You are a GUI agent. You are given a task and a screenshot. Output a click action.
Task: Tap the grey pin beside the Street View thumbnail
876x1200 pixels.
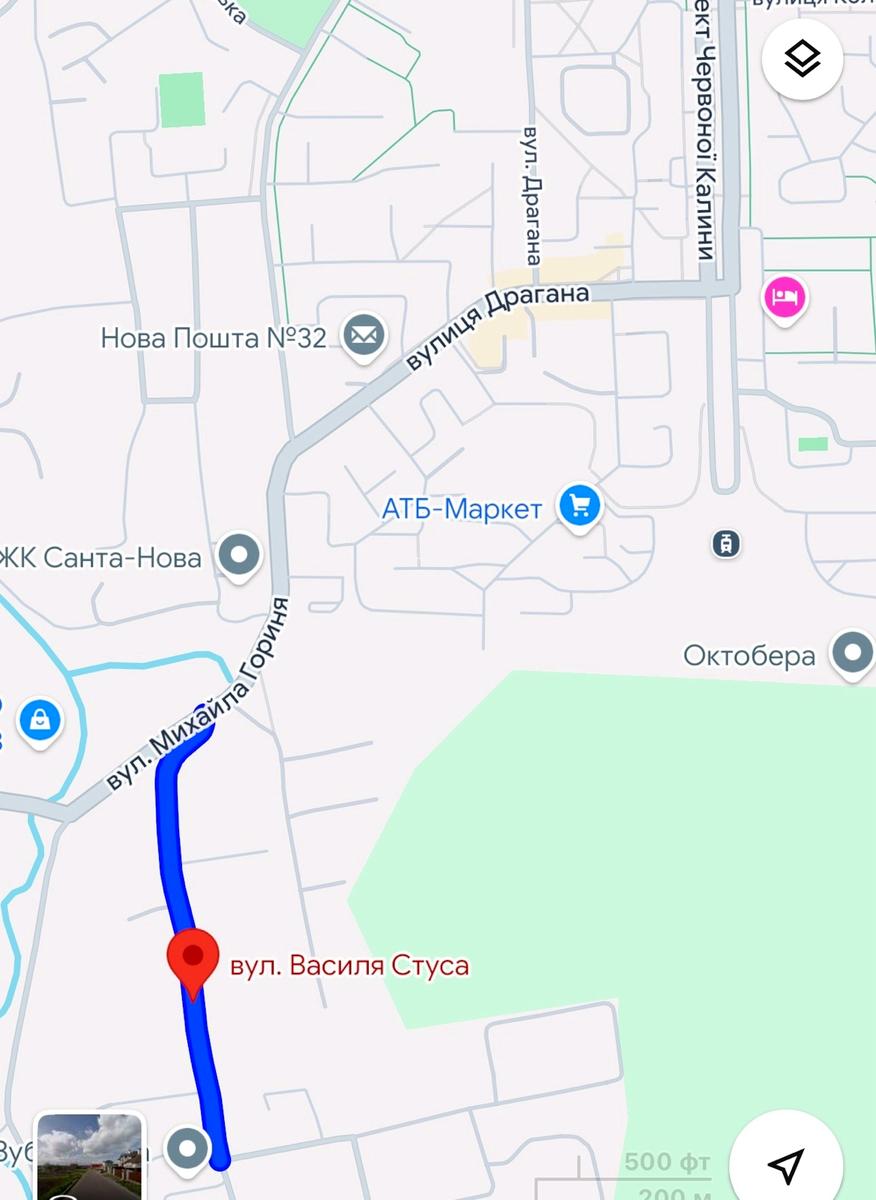pos(187,1148)
